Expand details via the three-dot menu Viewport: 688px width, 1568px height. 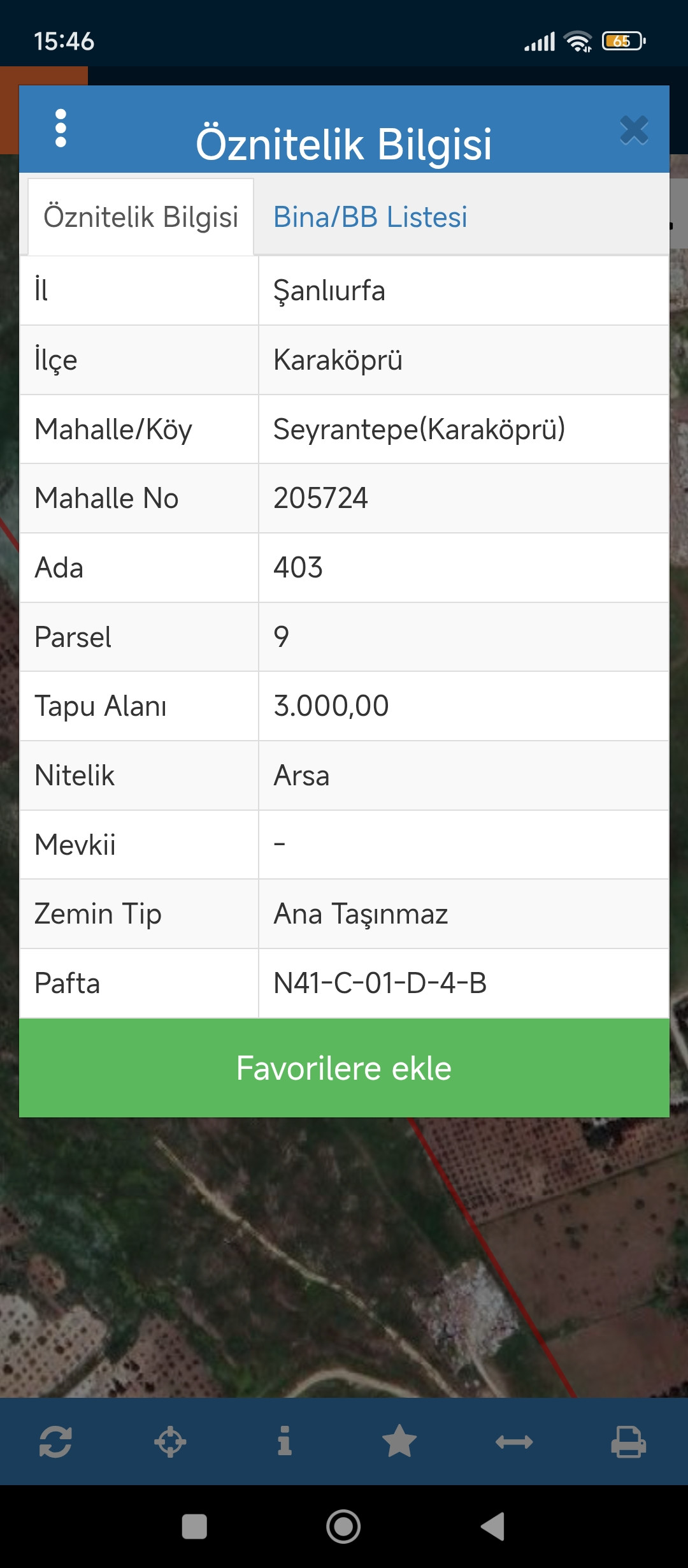pyautogui.click(x=61, y=127)
